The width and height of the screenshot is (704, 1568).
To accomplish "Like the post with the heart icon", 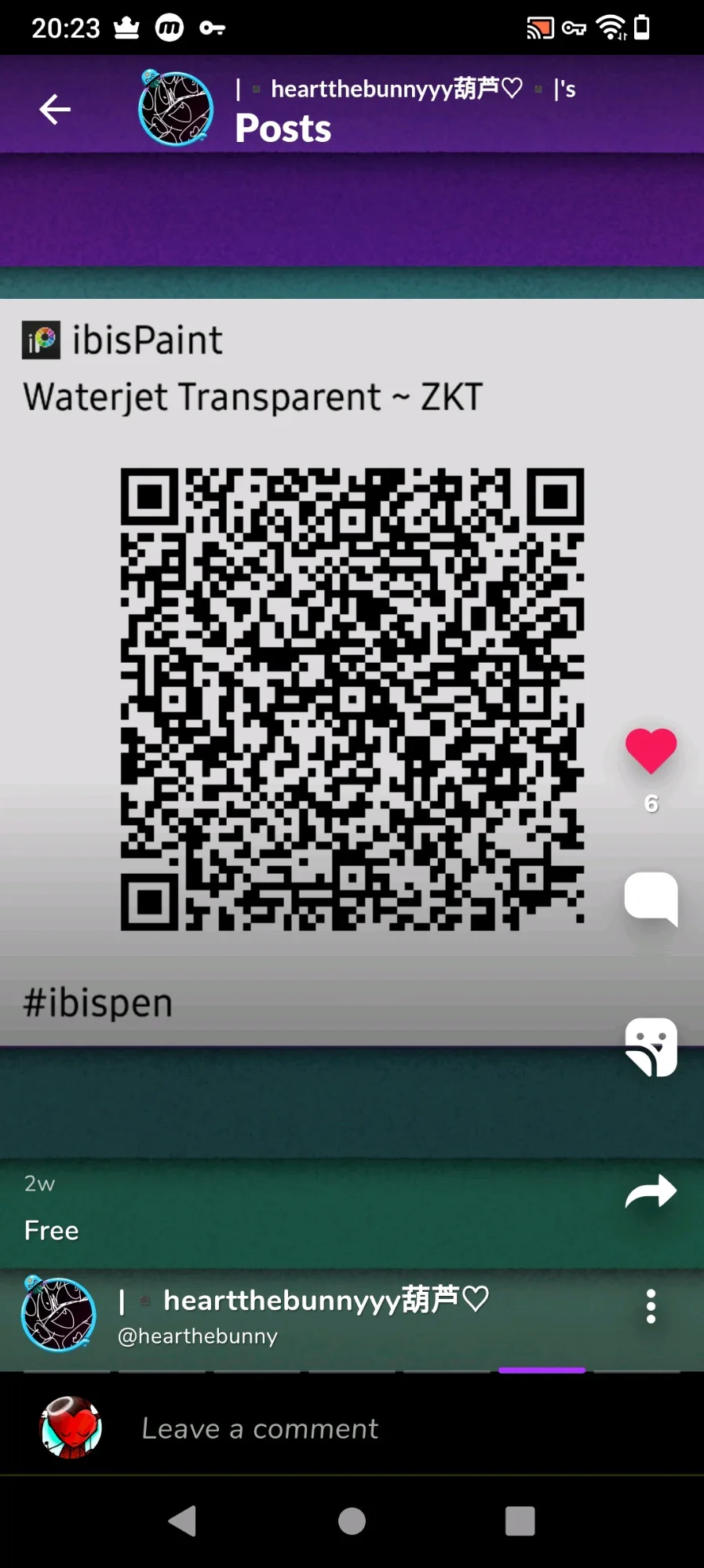I will click(651, 751).
